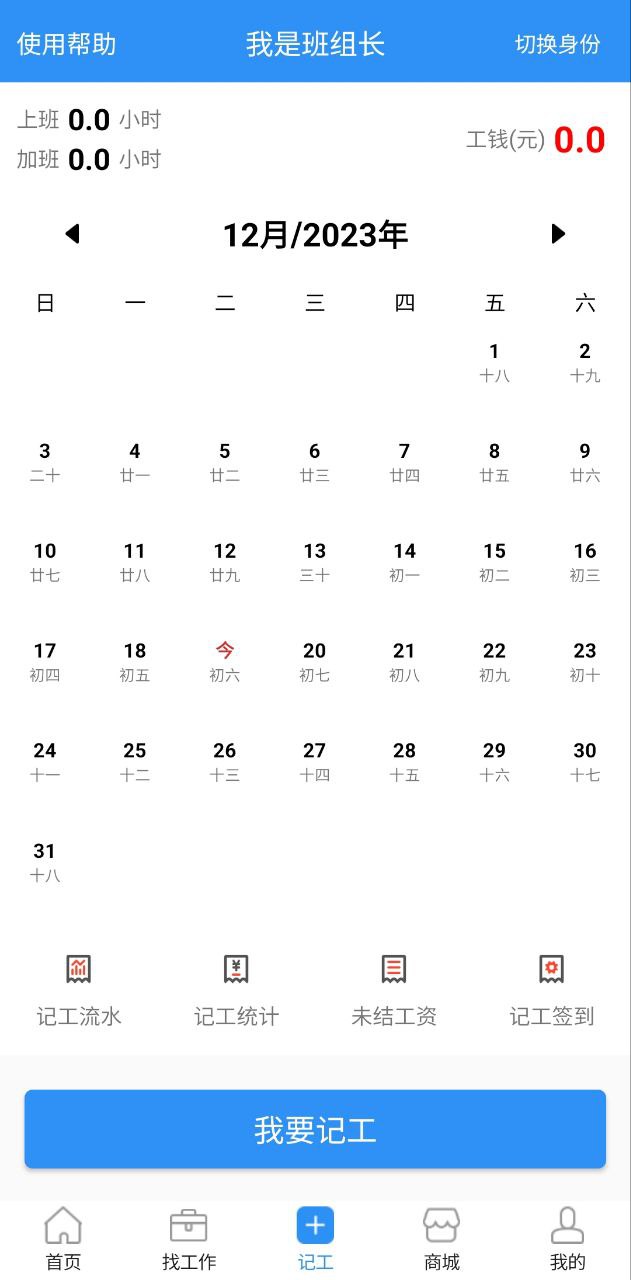
Task: Open 记工签到 check-in
Action: pyautogui.click(x=551, y=990)
